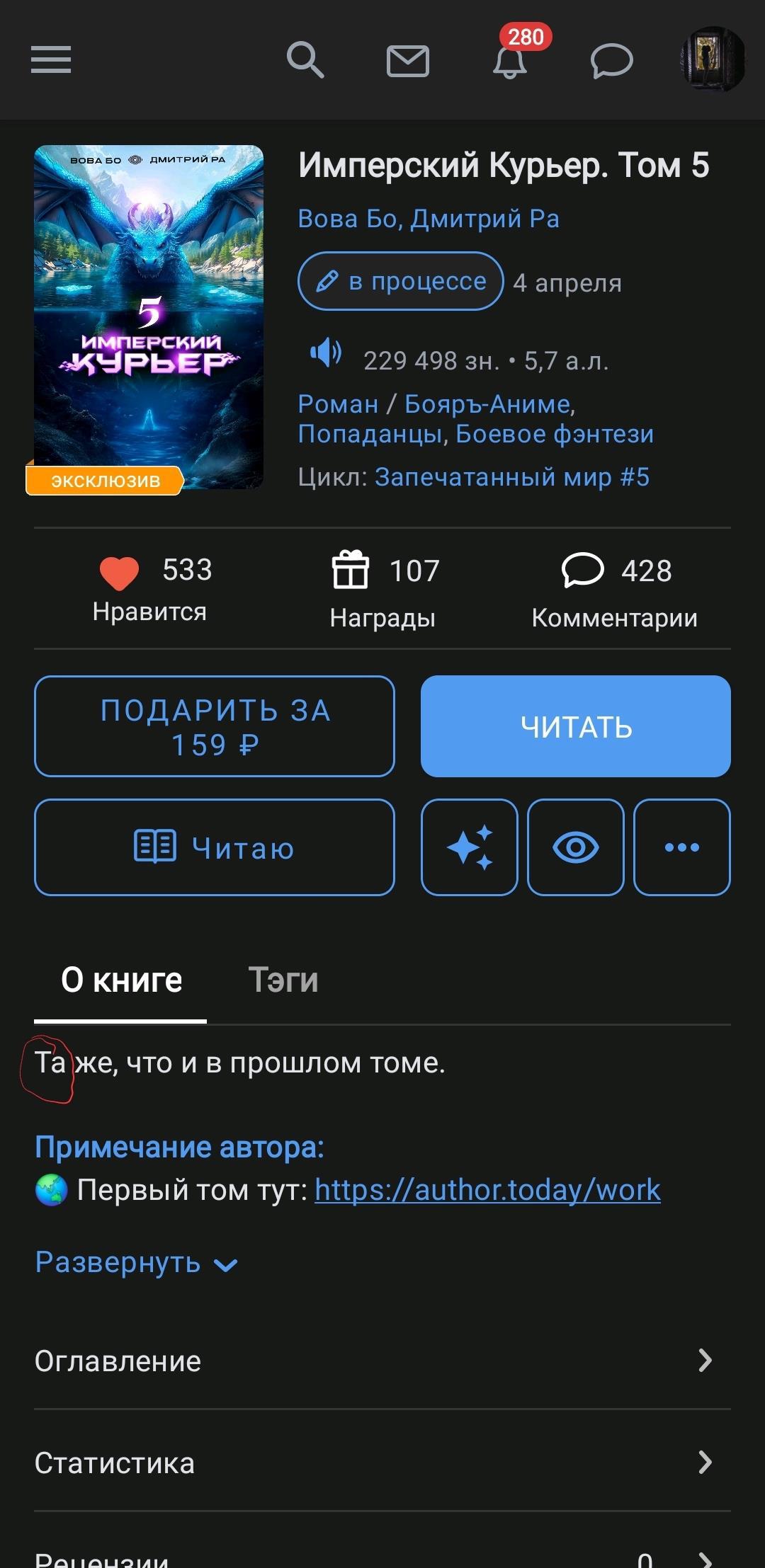The height and width of the screenshot is (1568, 765).
Task: Like the book with the heart
Action: pyautogui.click(x=119, y=572)
